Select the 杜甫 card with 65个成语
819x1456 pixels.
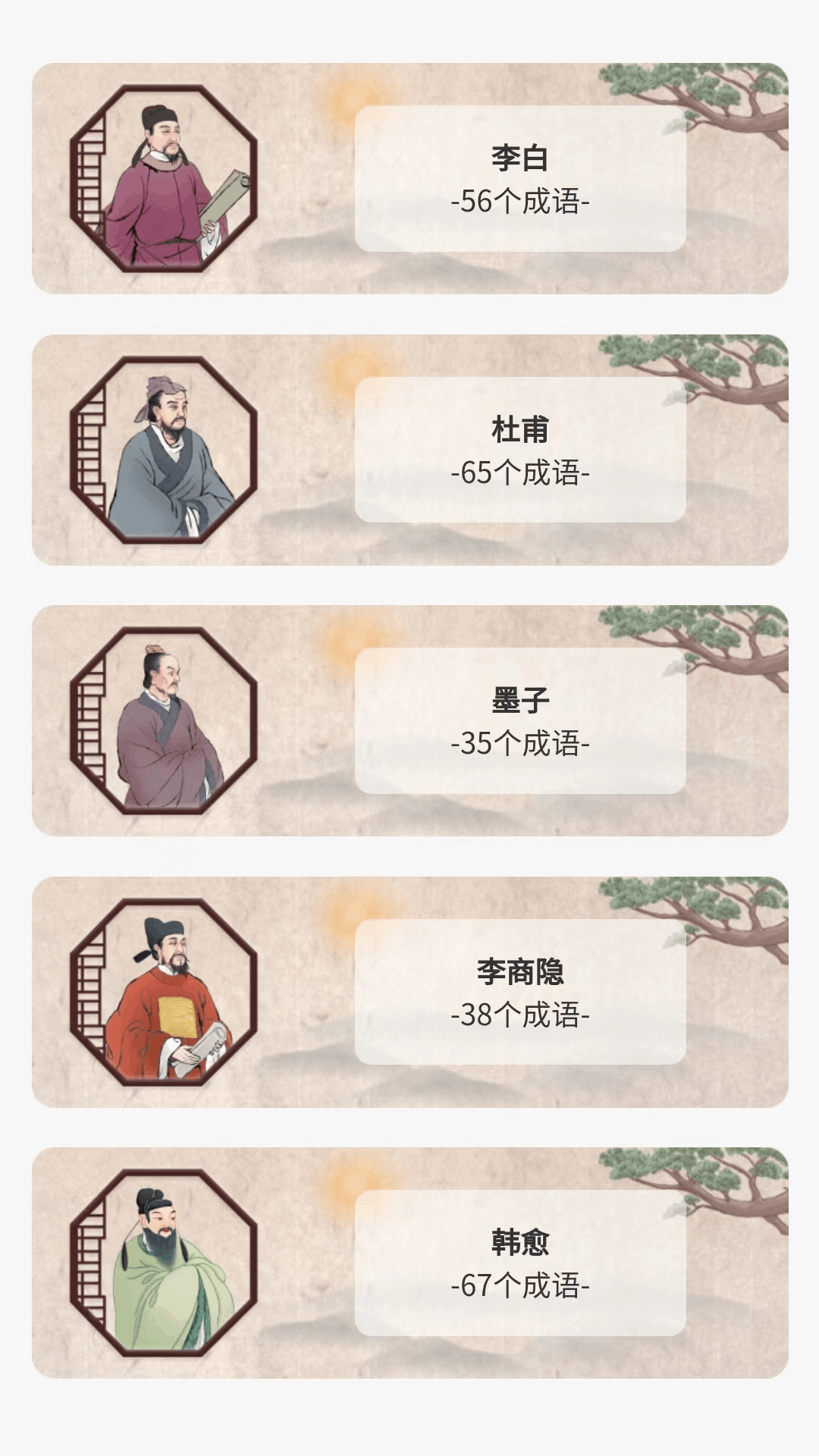409,450
